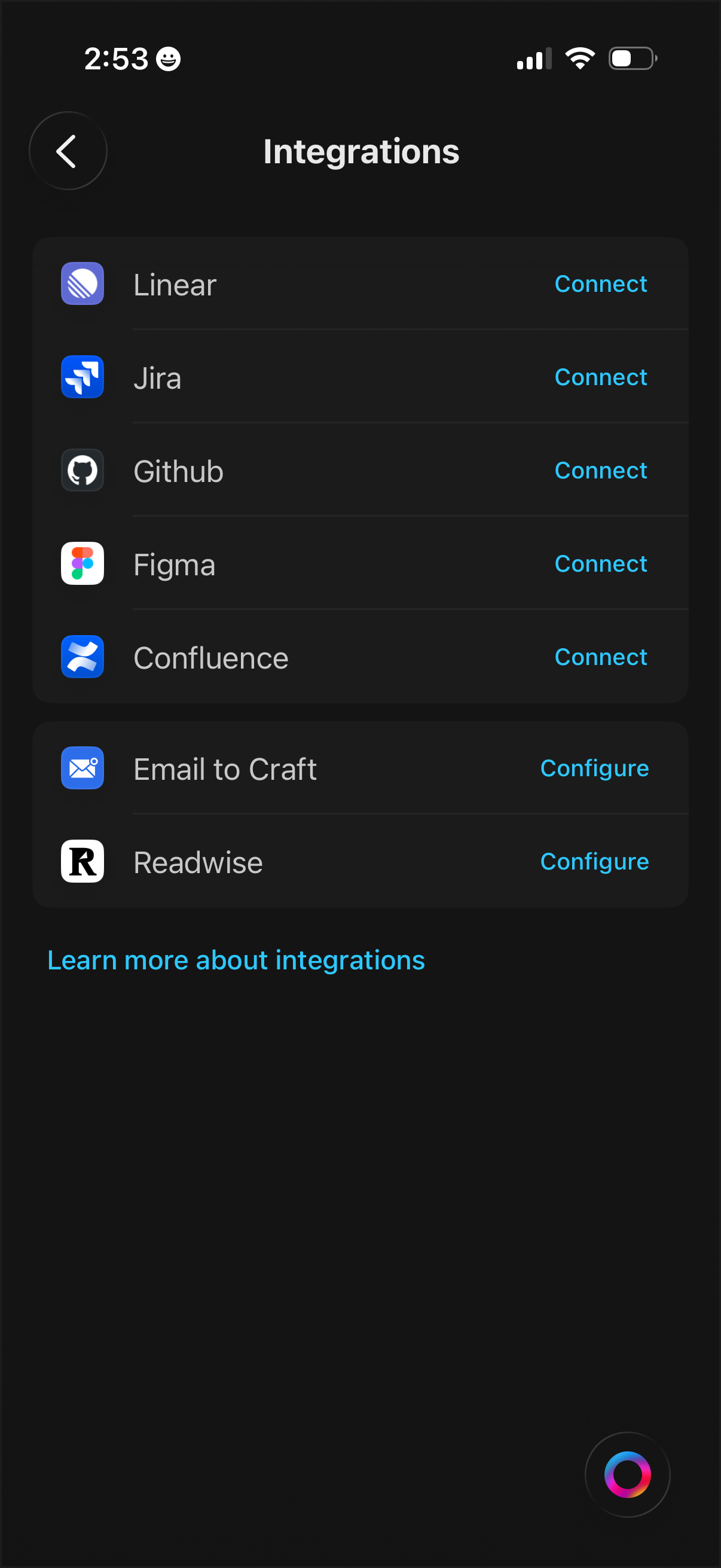This screenshot has width=721, height=1568.
Task: Select the Linear integration icon
Action: pos(82,283)
